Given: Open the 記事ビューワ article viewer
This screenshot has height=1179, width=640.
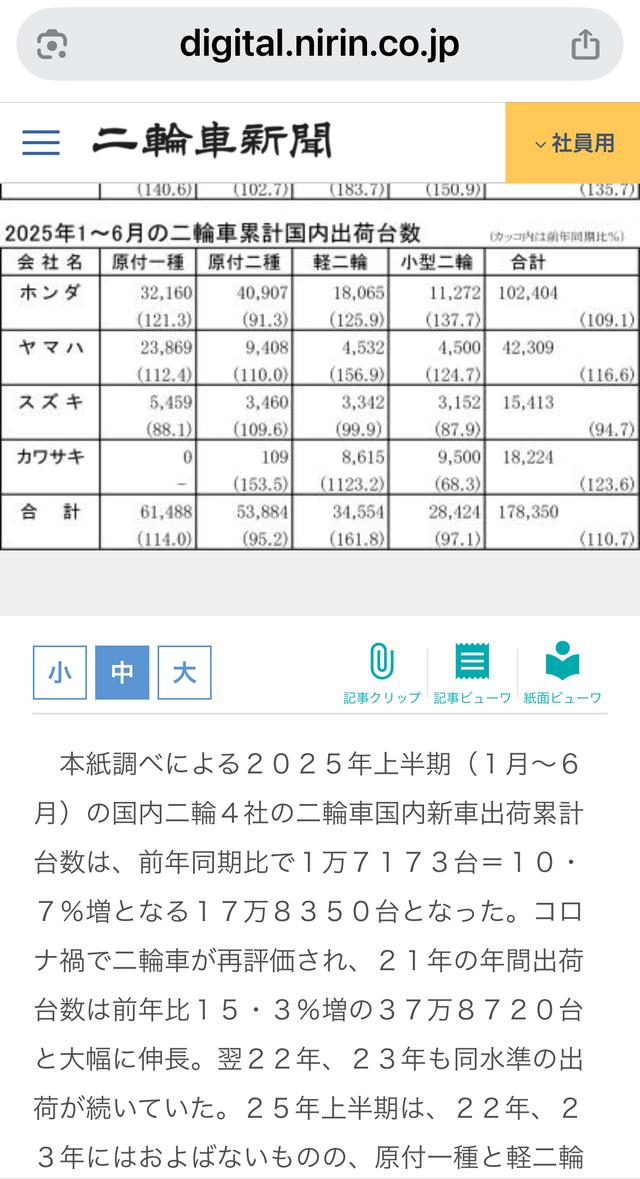Looking at the screenshot, I should [x=472, y=673].
